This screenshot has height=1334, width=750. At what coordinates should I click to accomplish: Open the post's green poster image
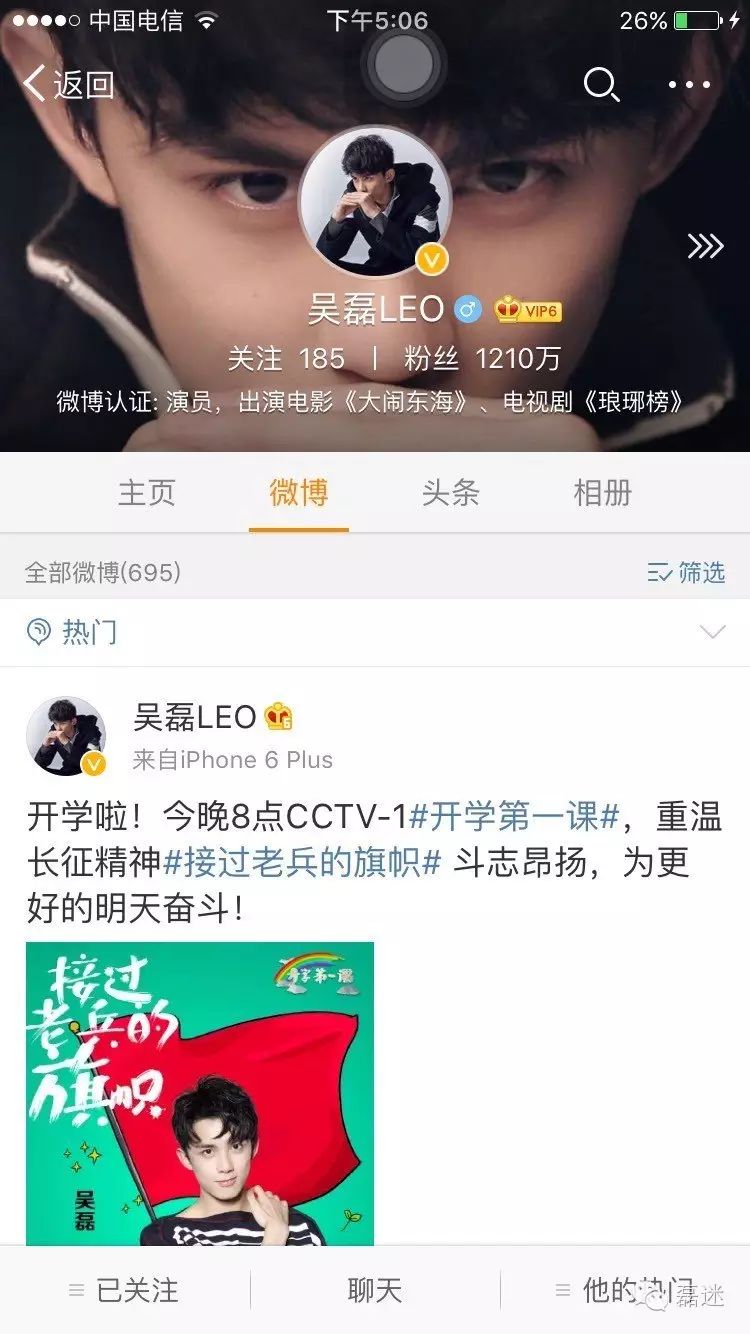[200, 1093]
